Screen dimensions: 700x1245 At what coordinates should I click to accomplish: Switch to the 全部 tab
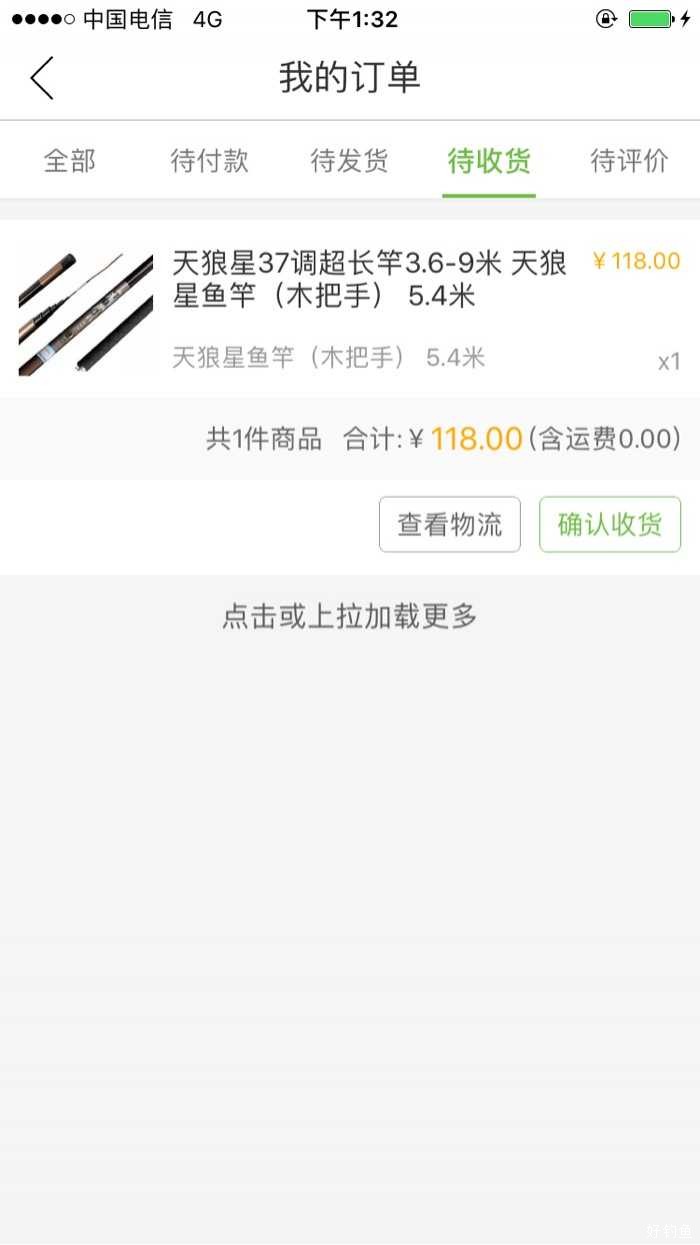(x=70, y=161)
